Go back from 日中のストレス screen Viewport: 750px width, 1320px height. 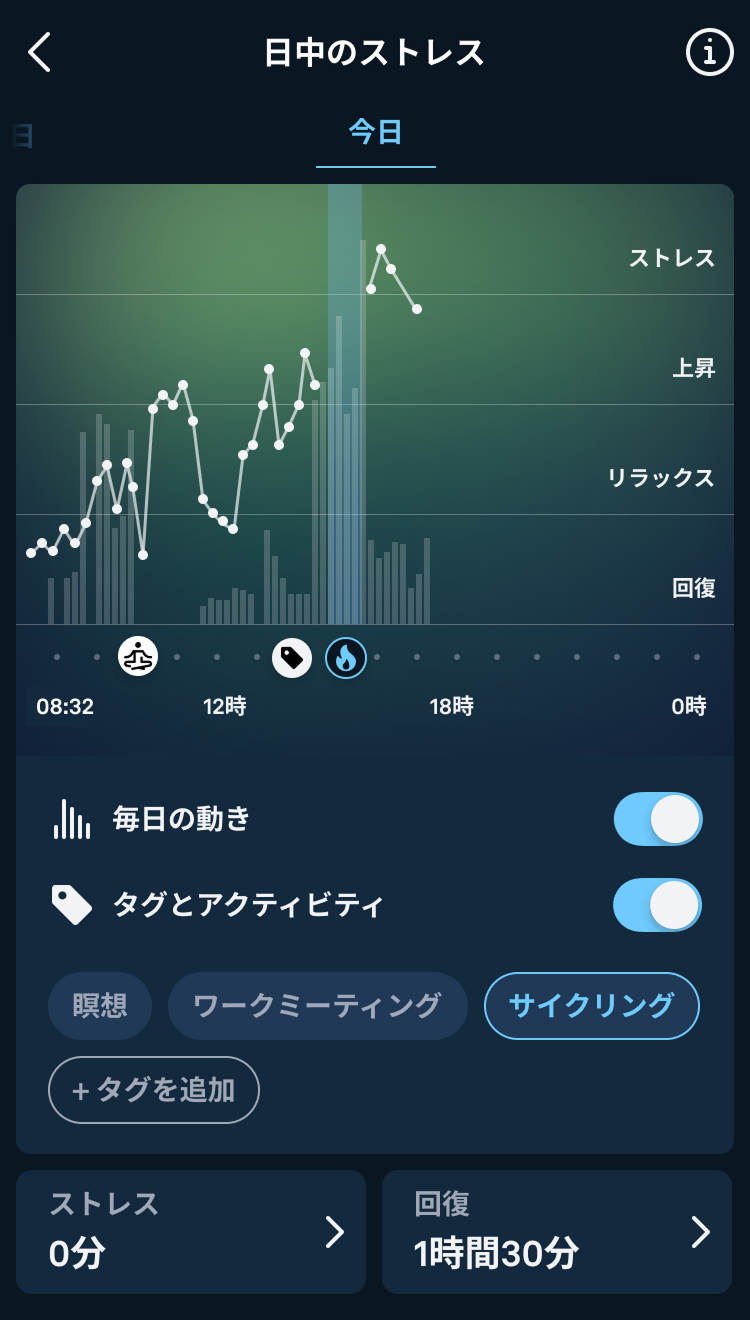pos(40,52)
